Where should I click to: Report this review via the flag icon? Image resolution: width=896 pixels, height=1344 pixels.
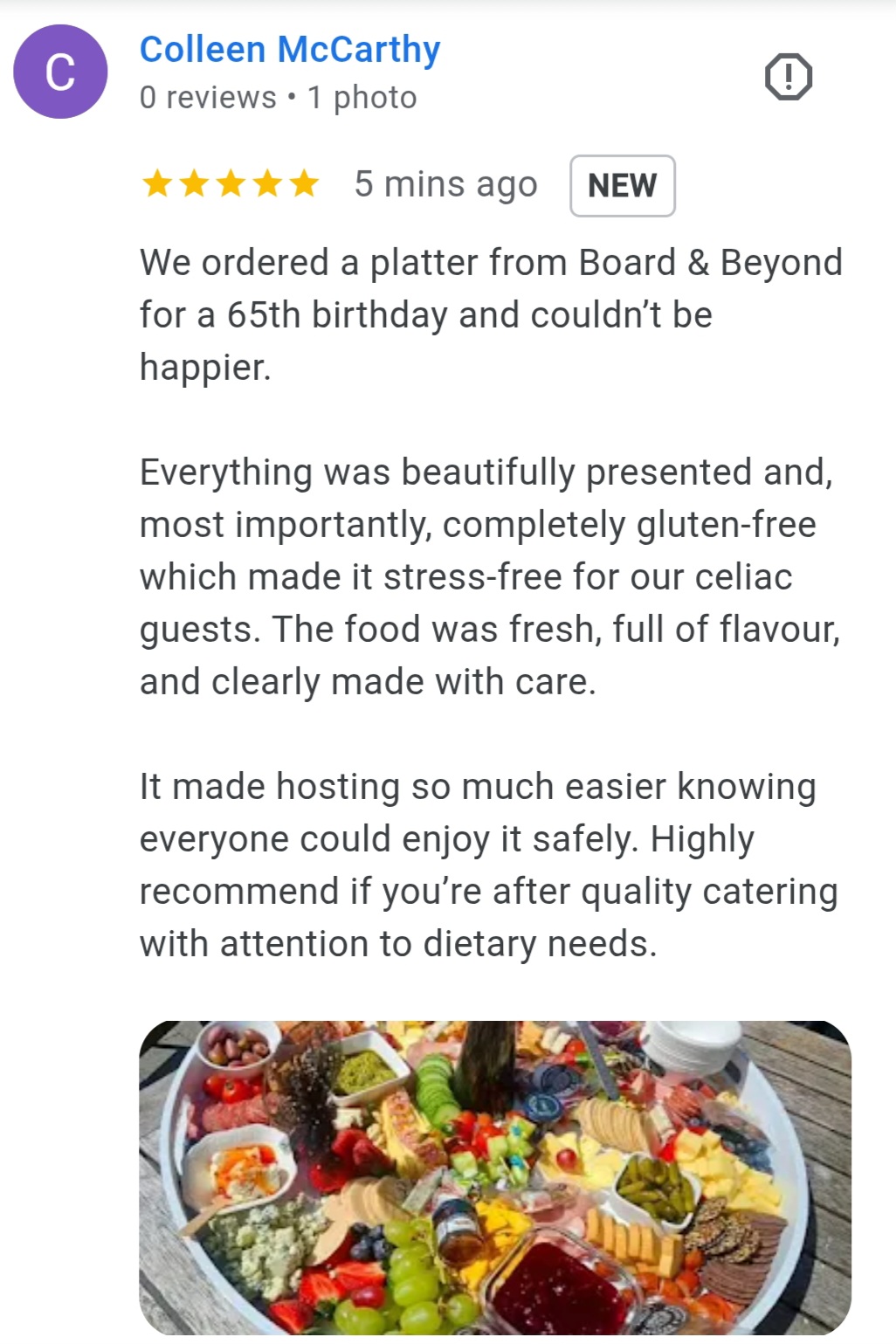pyautogui.click(x=788, y=77)
